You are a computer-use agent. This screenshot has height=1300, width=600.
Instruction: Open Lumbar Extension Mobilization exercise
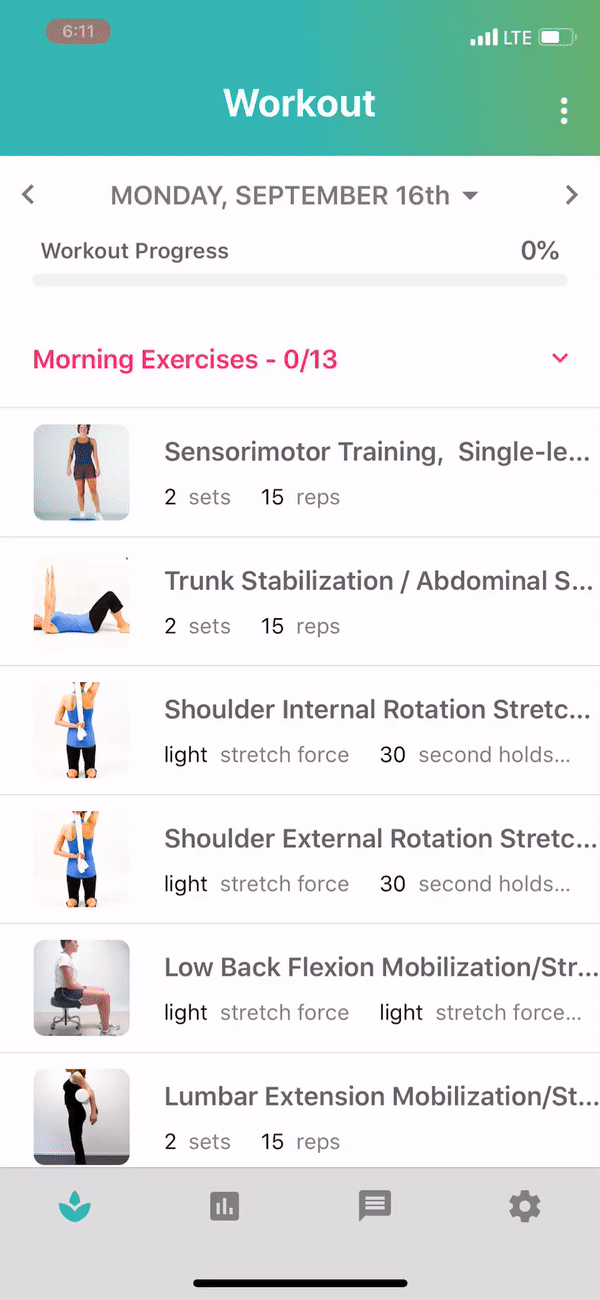(300, 1110)
